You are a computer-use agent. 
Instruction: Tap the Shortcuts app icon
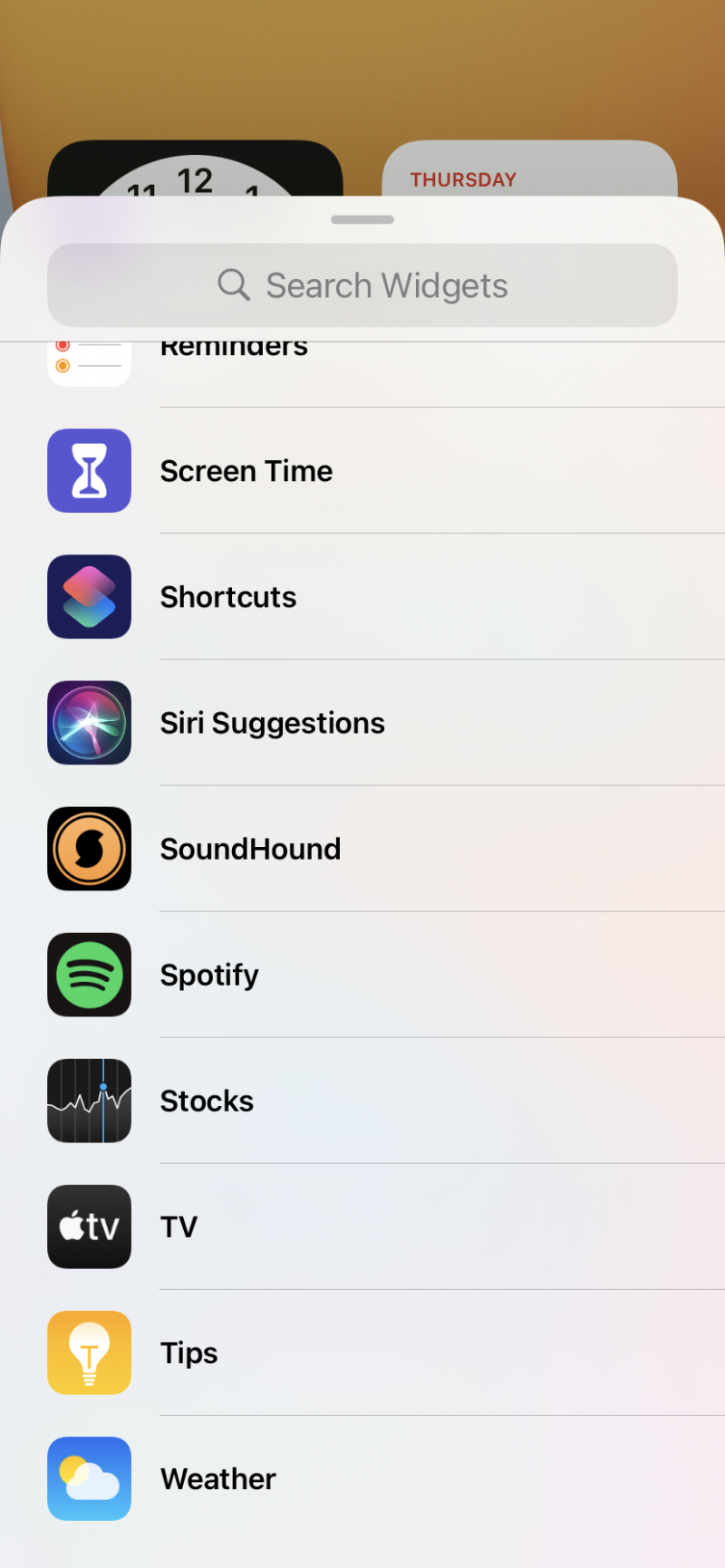[x=89, y=596]
